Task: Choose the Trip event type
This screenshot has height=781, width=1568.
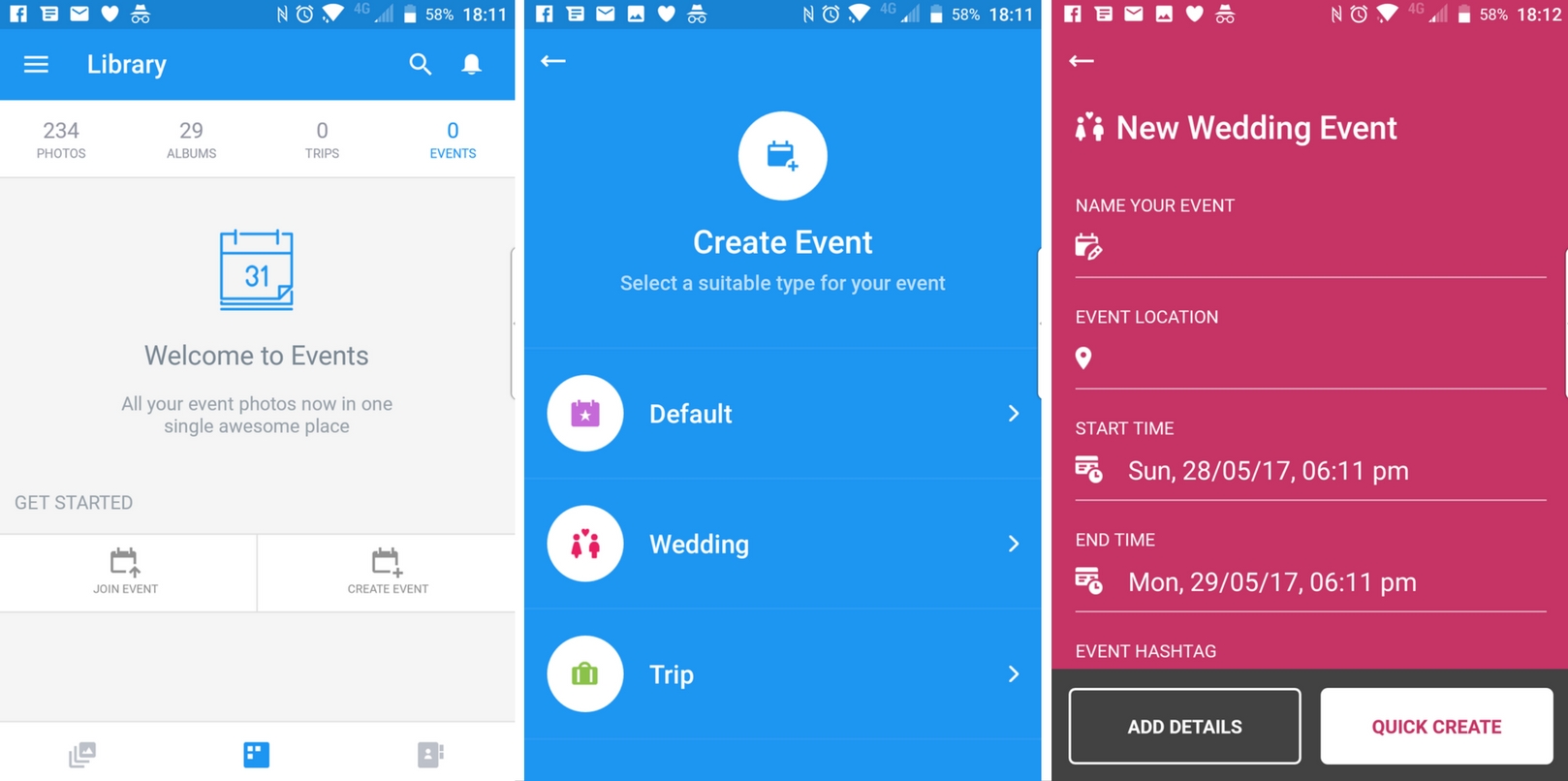Action: click(x=782, y=674)
